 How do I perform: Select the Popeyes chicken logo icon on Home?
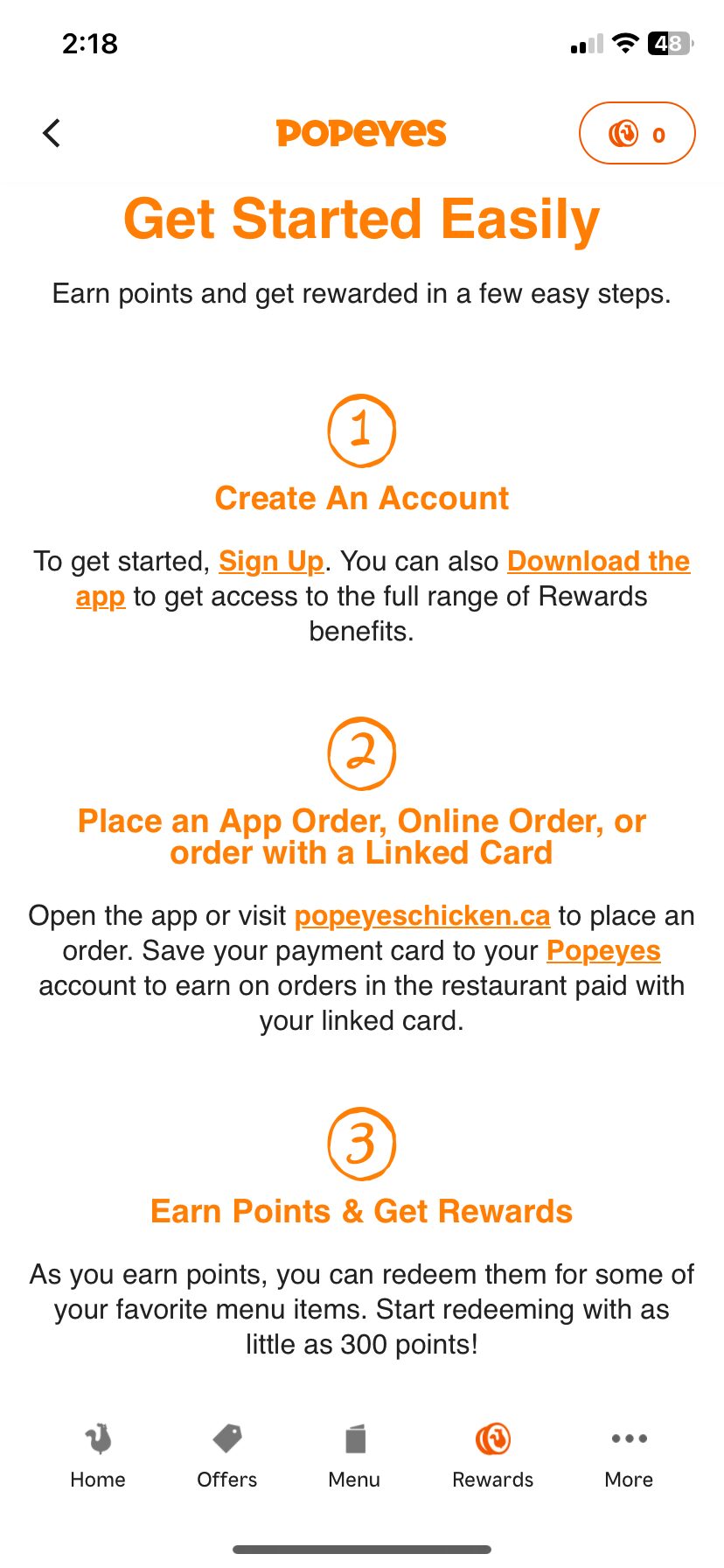(x=97, y=1438)
